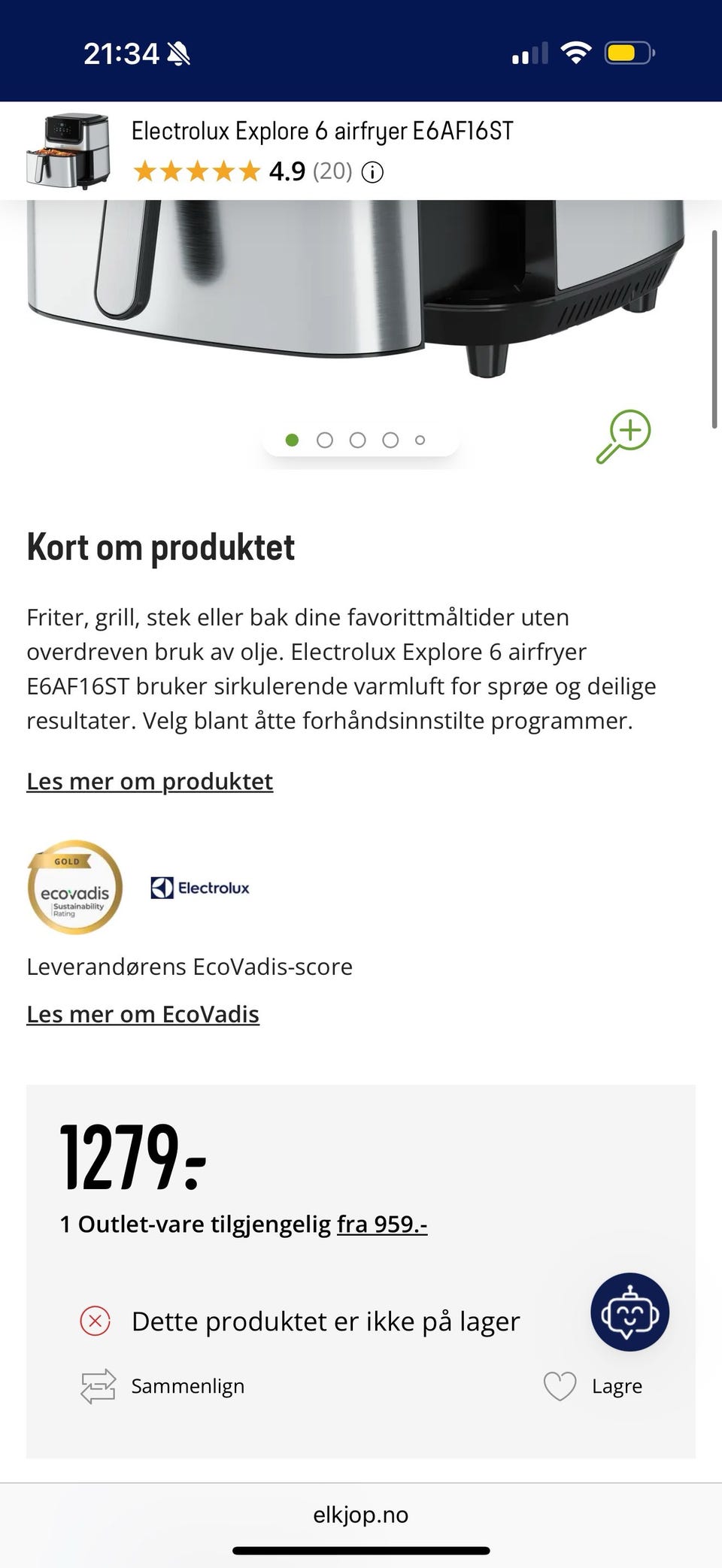Open the Outlet offer fra 959.-
722x1568 pixels.
coord(380,1224)
